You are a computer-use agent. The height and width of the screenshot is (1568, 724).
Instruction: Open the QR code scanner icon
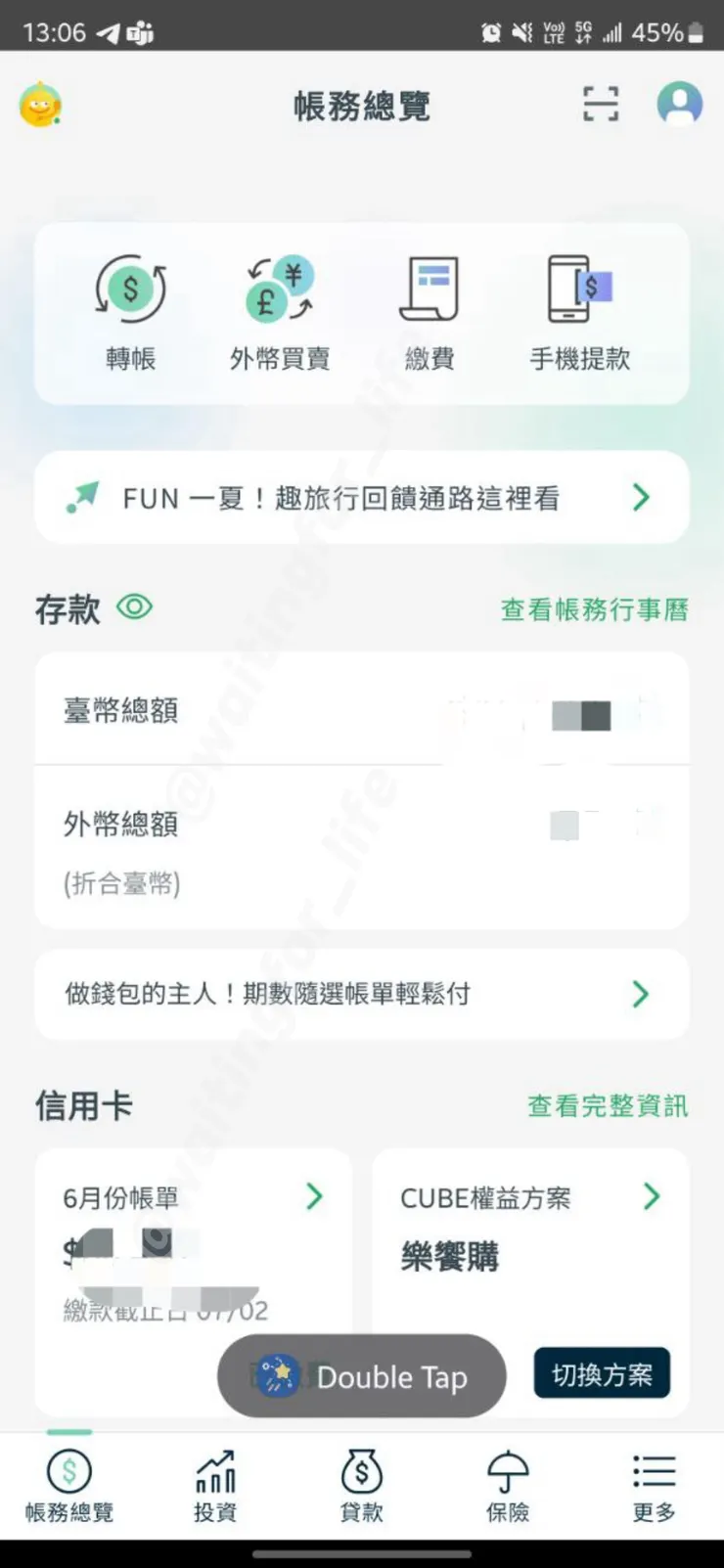tap(600, 105)
